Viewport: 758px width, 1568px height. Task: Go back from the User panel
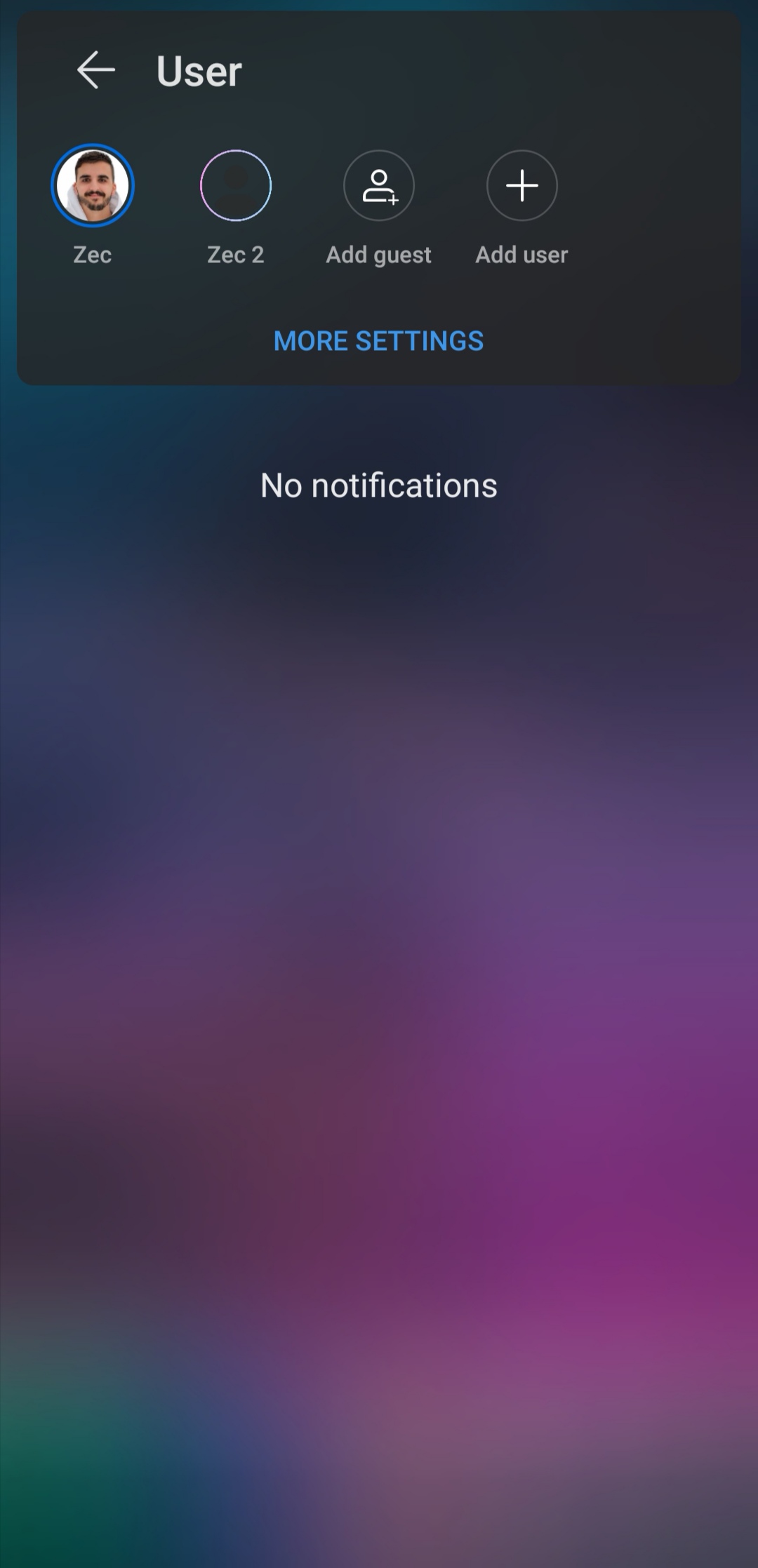click(x=95, y=70)
